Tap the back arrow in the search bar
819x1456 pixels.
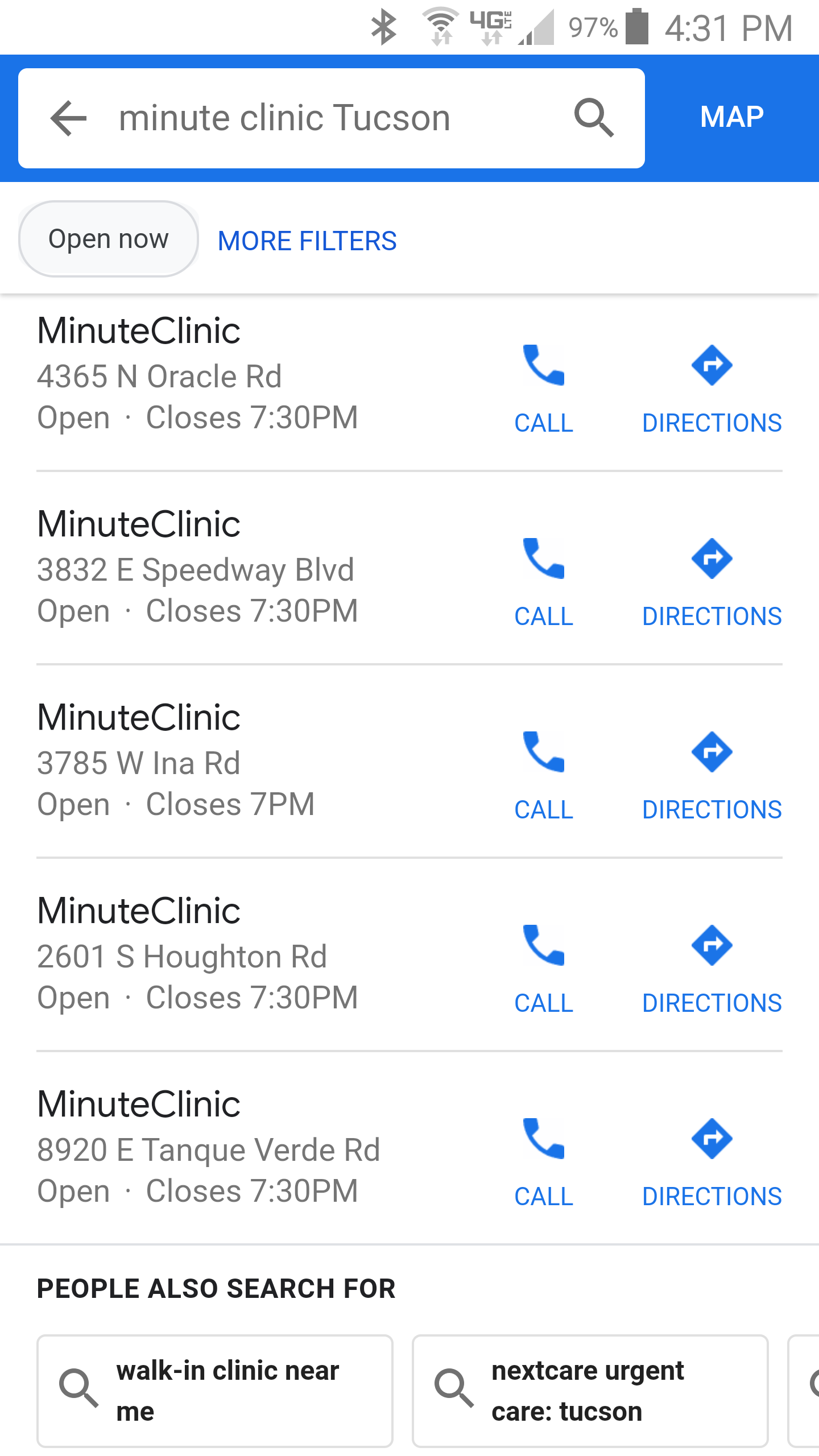click(x=68, y=118)
